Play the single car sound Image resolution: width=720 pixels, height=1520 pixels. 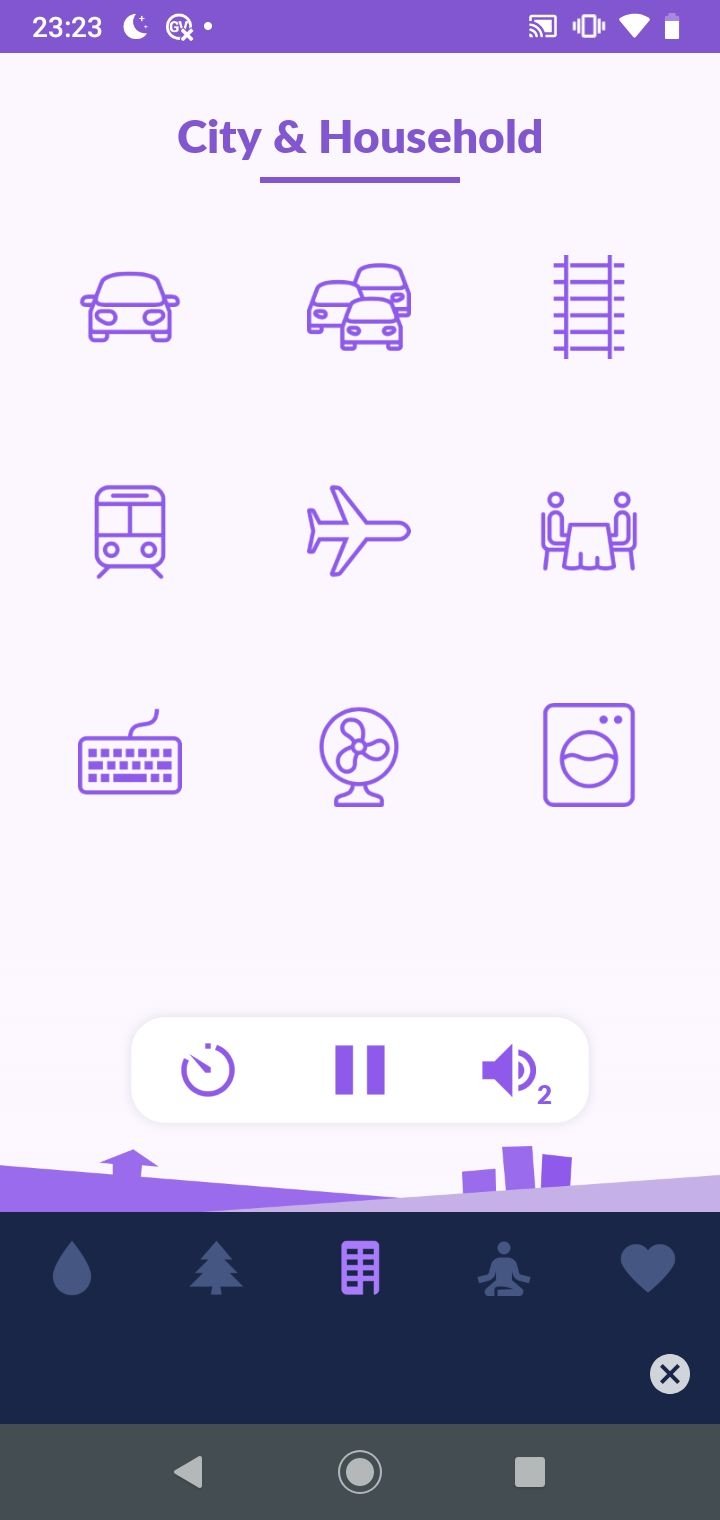tap(130, 307)
